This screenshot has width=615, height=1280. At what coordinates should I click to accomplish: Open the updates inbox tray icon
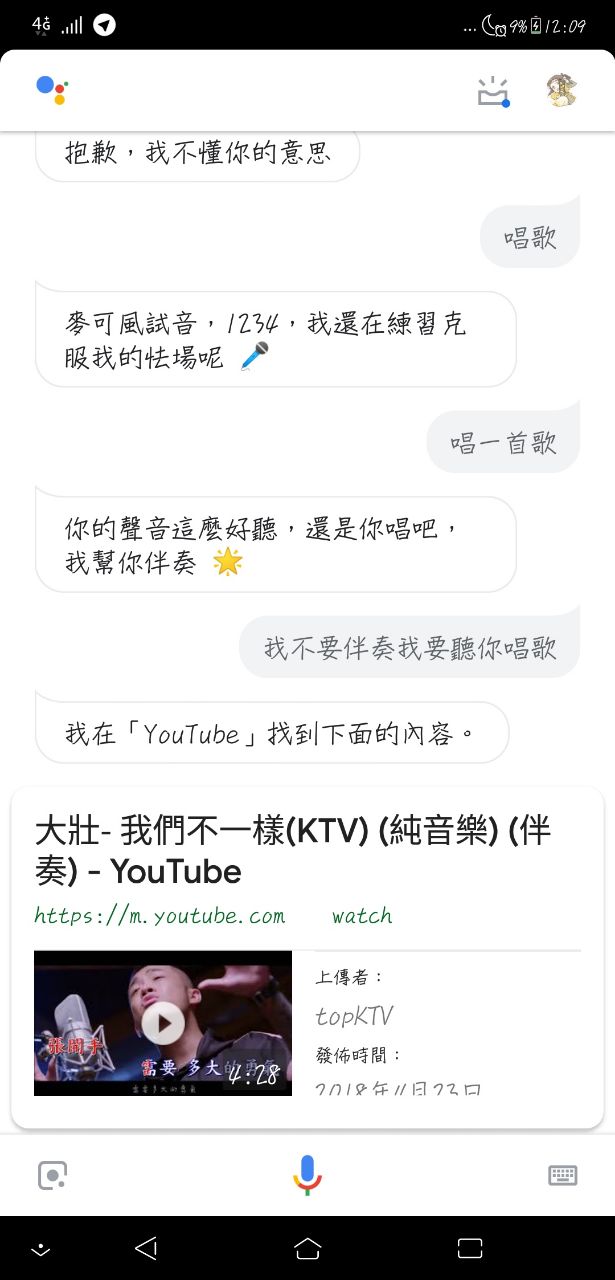click(x=493, y=91)
